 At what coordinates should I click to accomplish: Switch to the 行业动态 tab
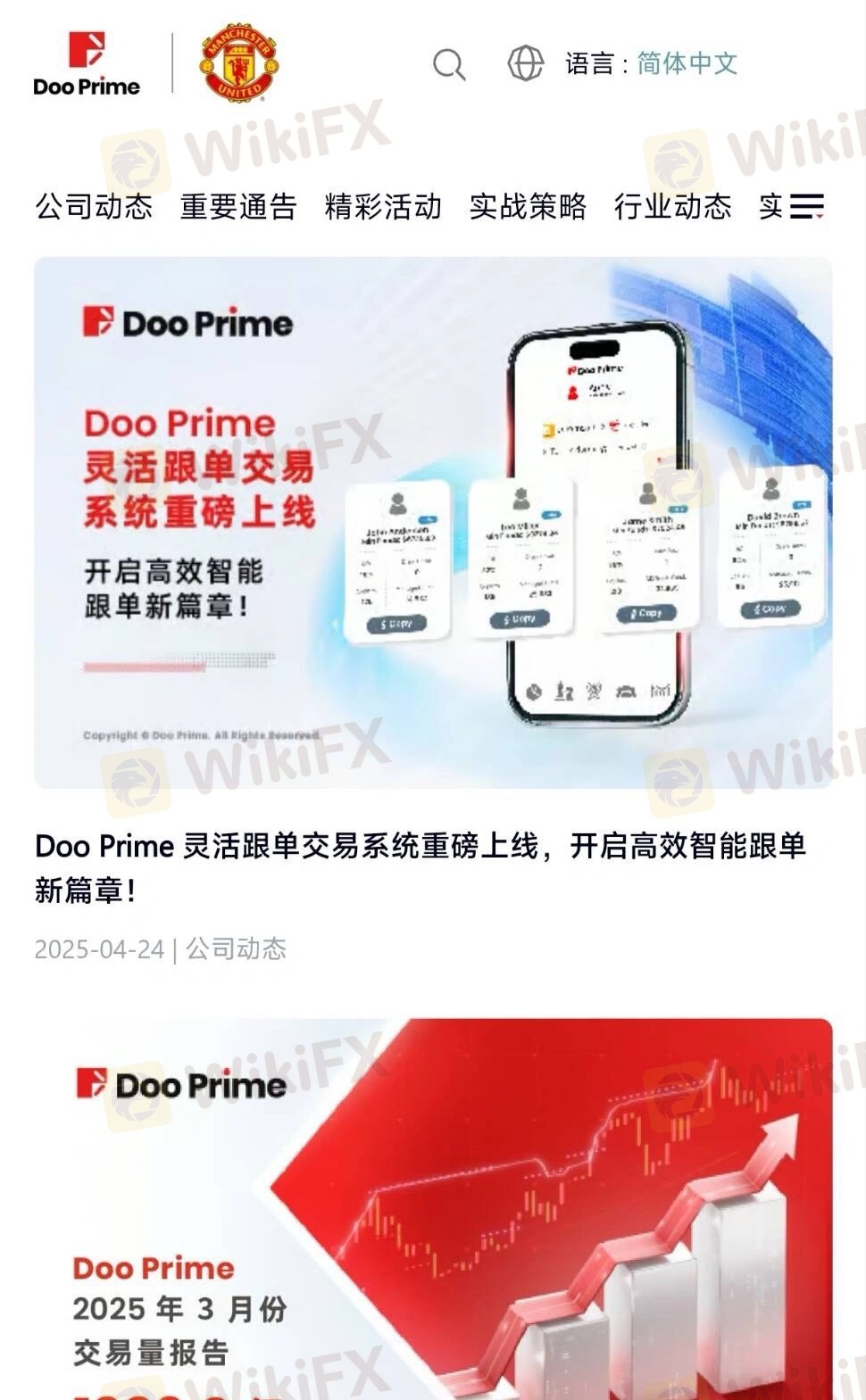coord(672,206)
